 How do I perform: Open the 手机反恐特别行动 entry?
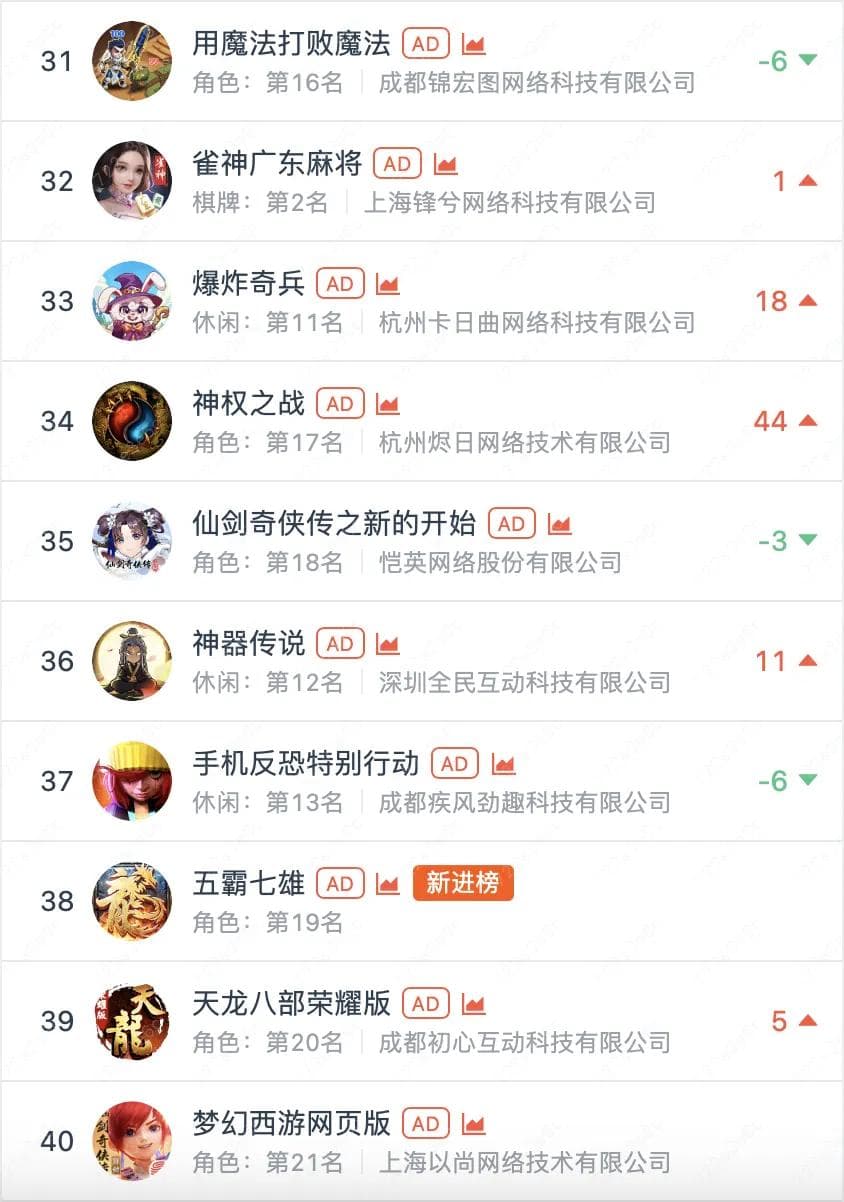305,764
